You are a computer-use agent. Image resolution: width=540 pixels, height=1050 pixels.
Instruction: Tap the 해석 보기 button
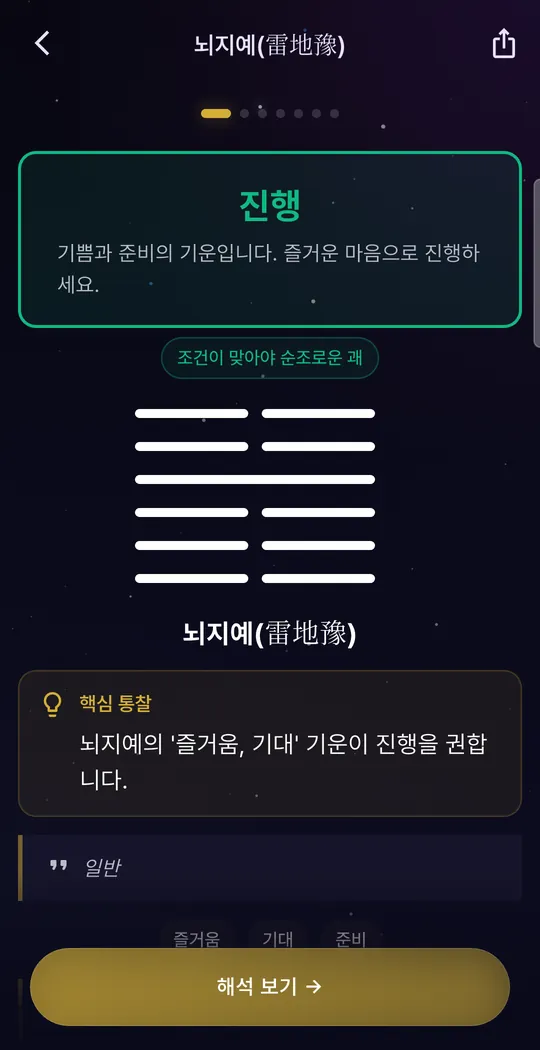tap(270, 986)
